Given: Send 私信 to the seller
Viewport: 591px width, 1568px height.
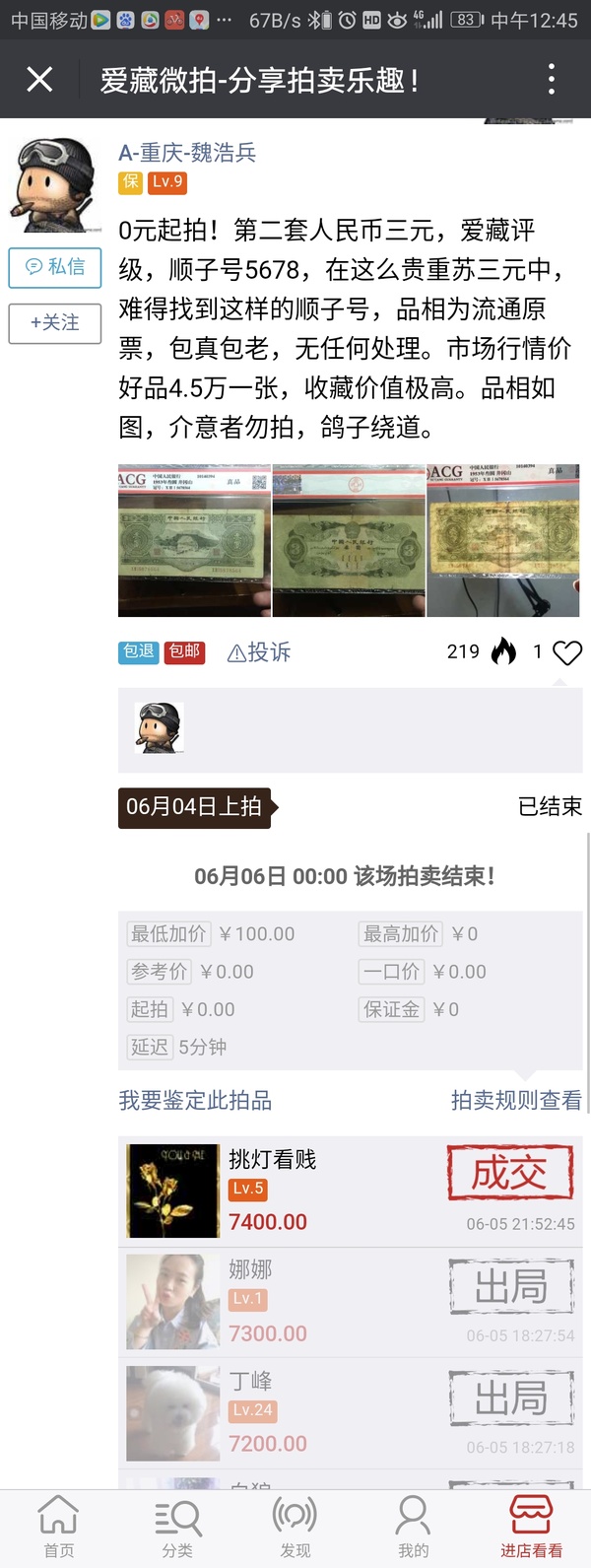Looking at the screenshot, I should click(x=55, y=267).
